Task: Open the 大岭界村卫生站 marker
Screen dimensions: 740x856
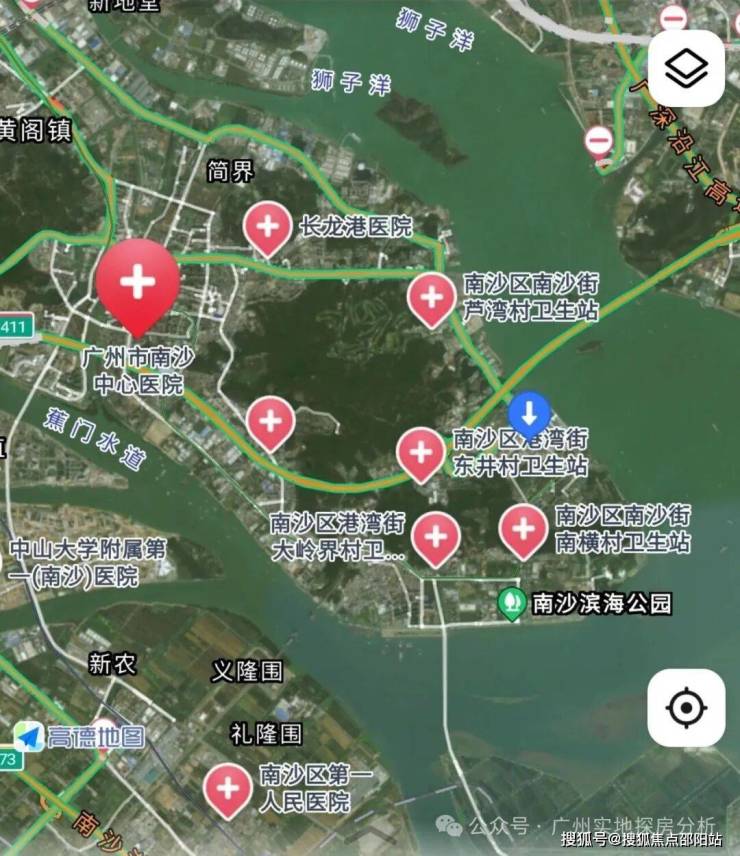Action: tap(436, 537)
